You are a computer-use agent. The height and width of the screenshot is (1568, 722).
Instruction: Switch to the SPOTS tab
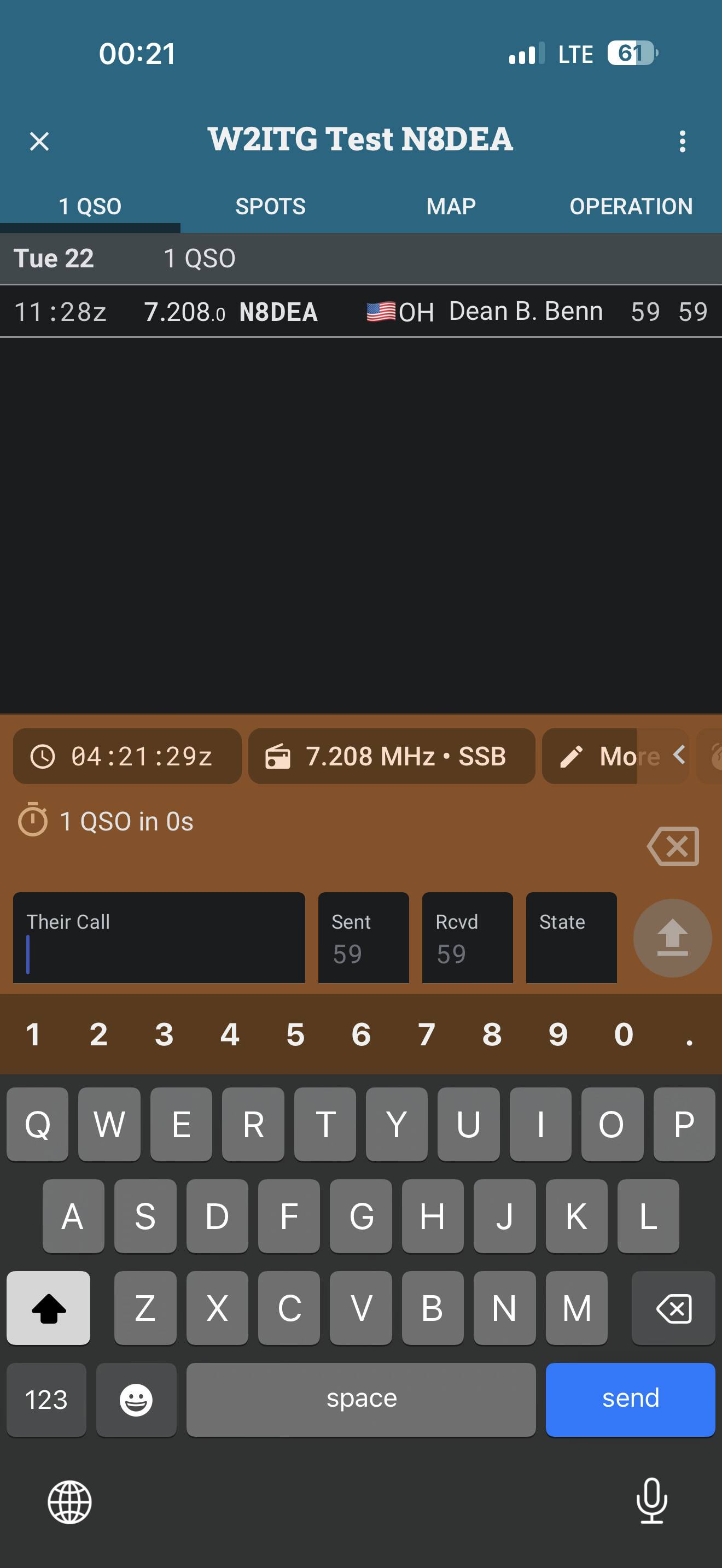(270, 206)
